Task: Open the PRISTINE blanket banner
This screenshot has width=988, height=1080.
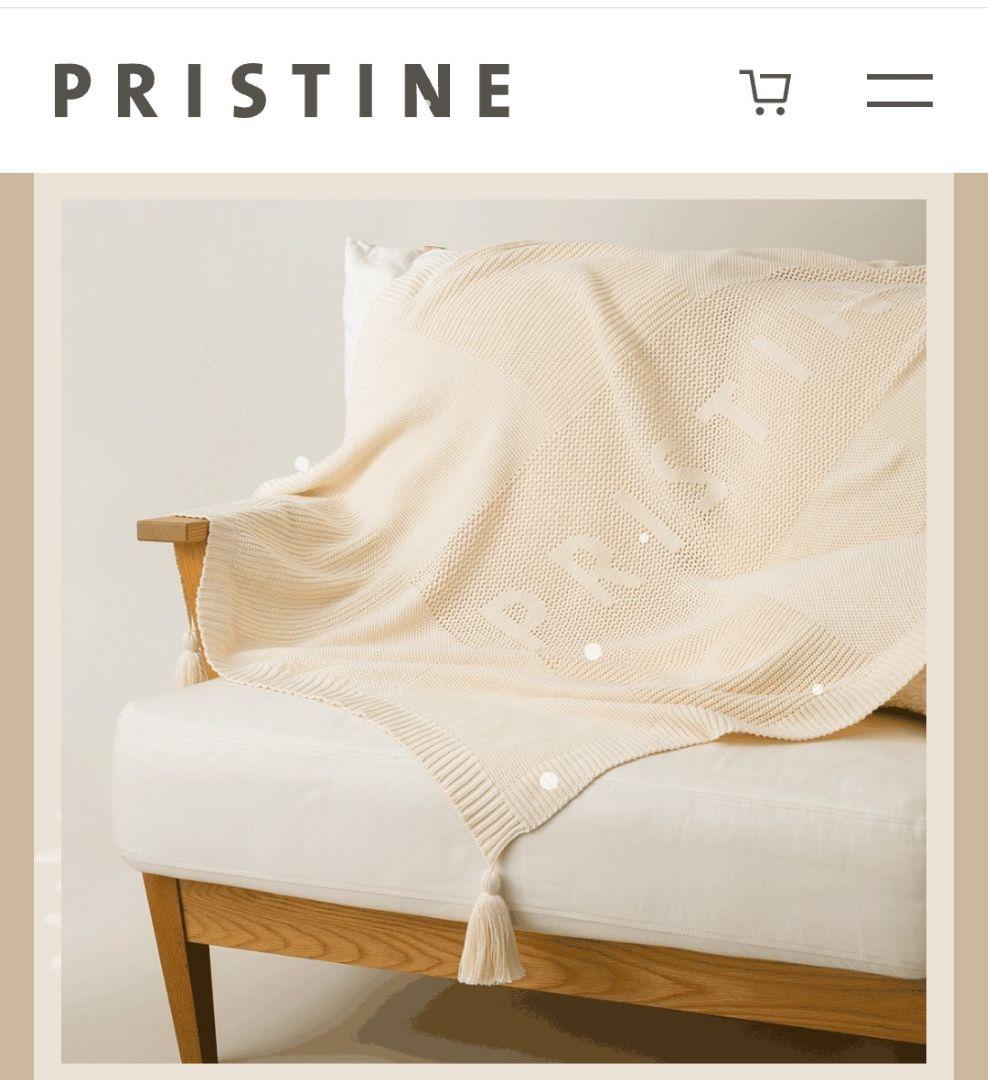Action: [x=493, y=630]
